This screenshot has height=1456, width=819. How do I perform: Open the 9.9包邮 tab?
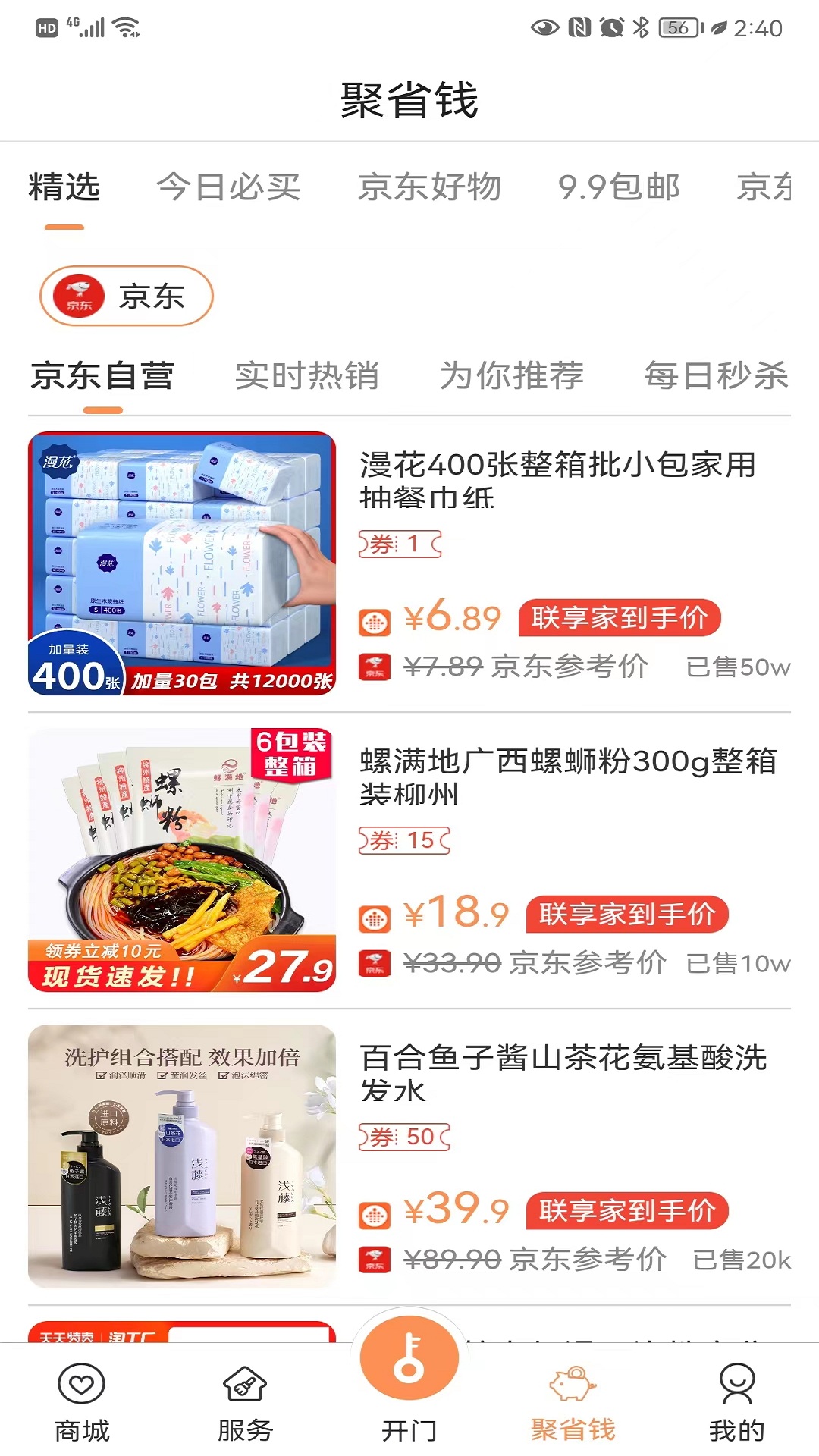[x=619, y=188]
